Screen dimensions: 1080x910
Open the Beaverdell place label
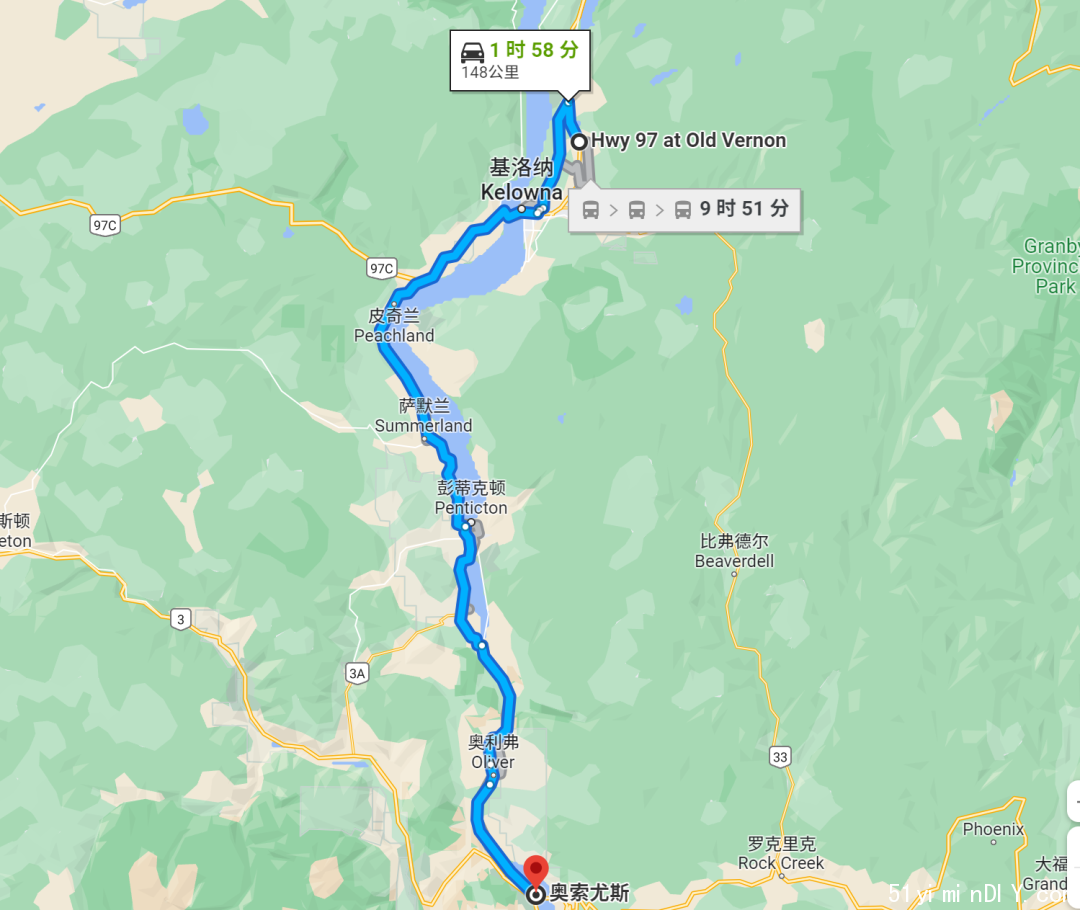coord(734,551)
